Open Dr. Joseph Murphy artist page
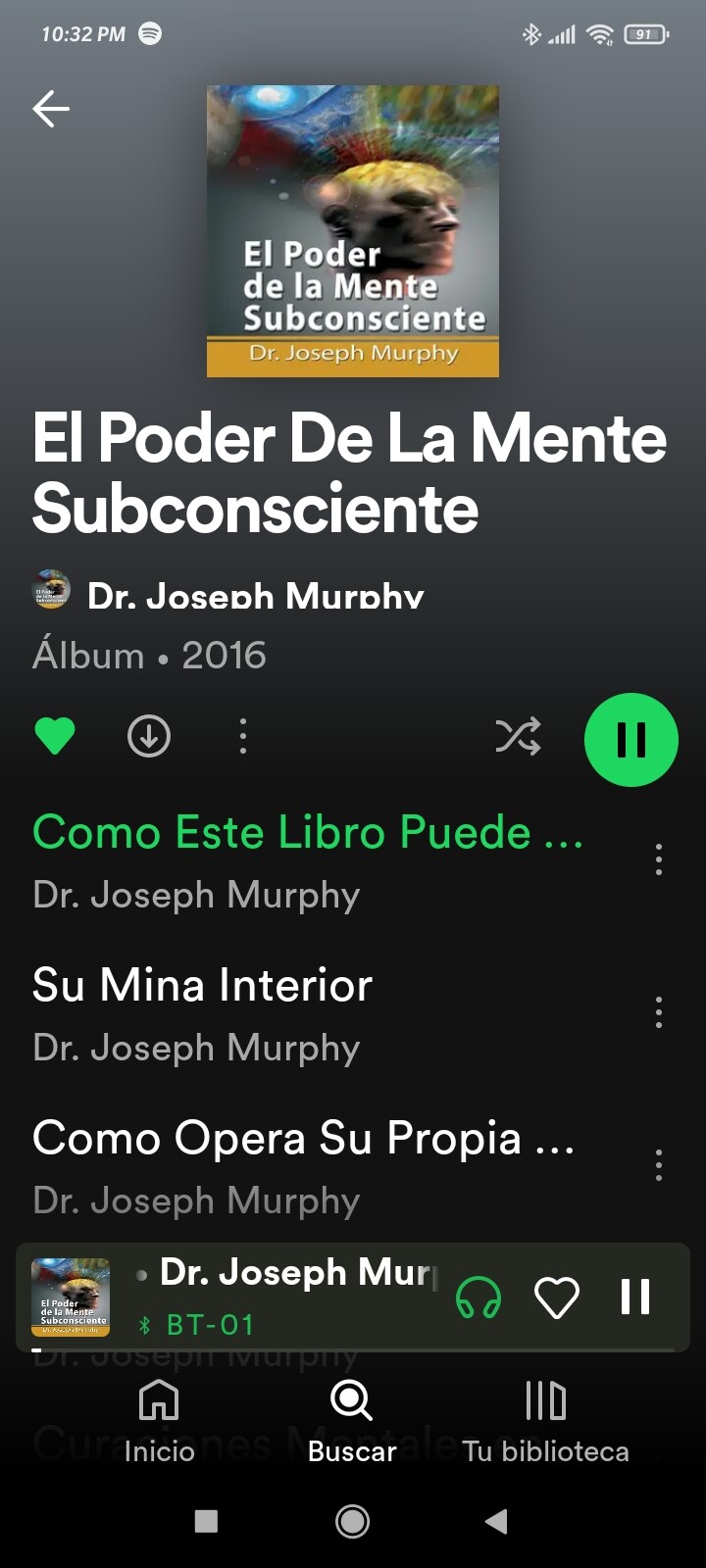 (256, 594)
